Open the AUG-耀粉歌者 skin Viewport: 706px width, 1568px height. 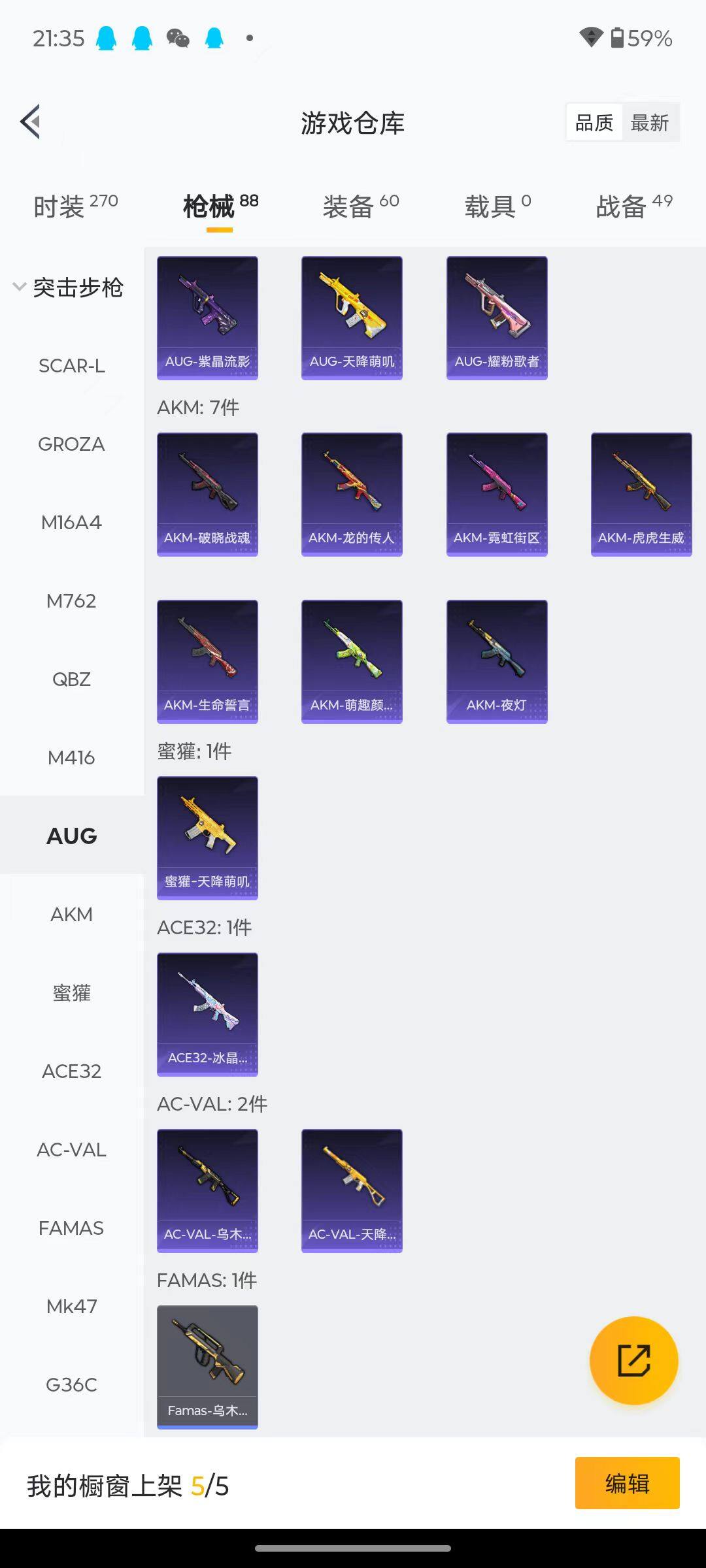click(497, 318)
